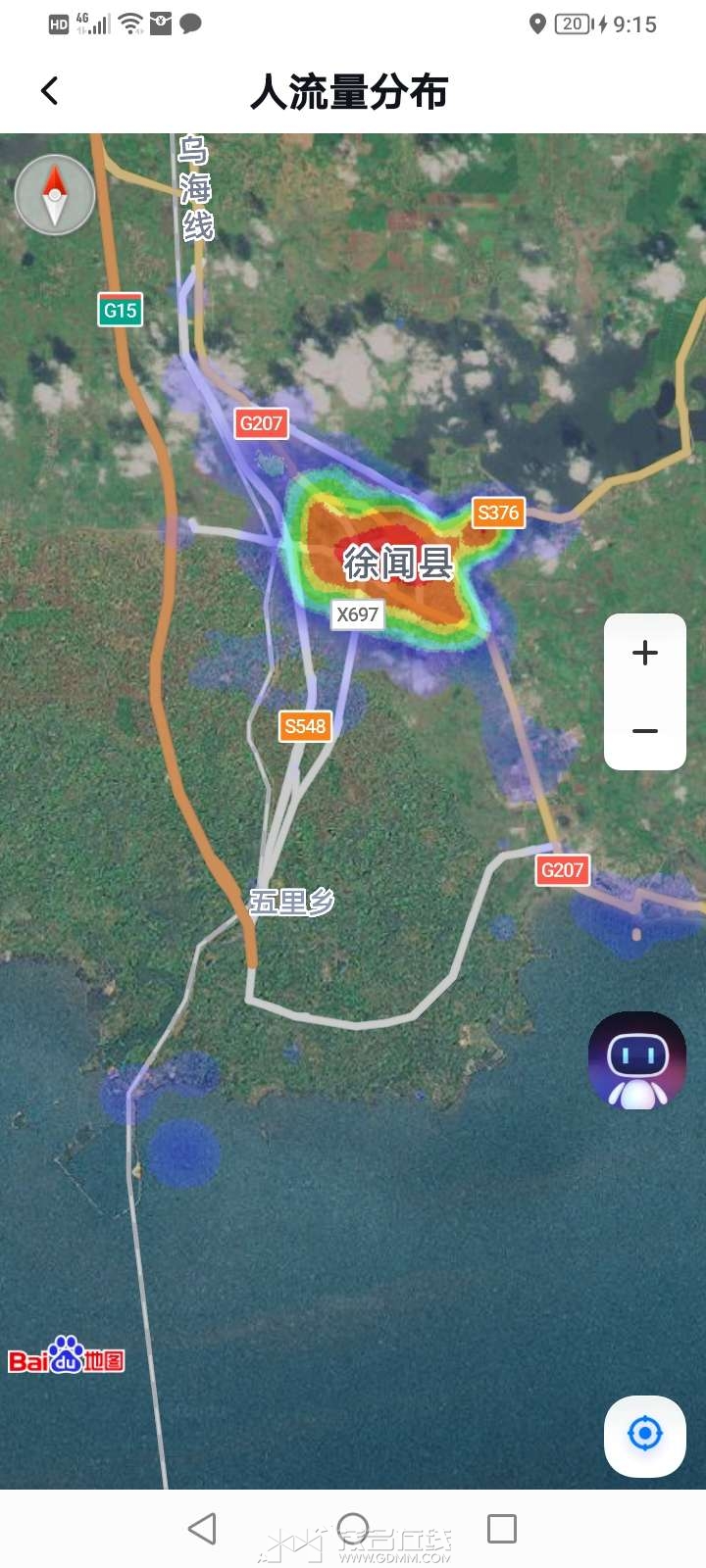
Task: Go back from the 人流量分布 screen
Action: pos(50,91)
